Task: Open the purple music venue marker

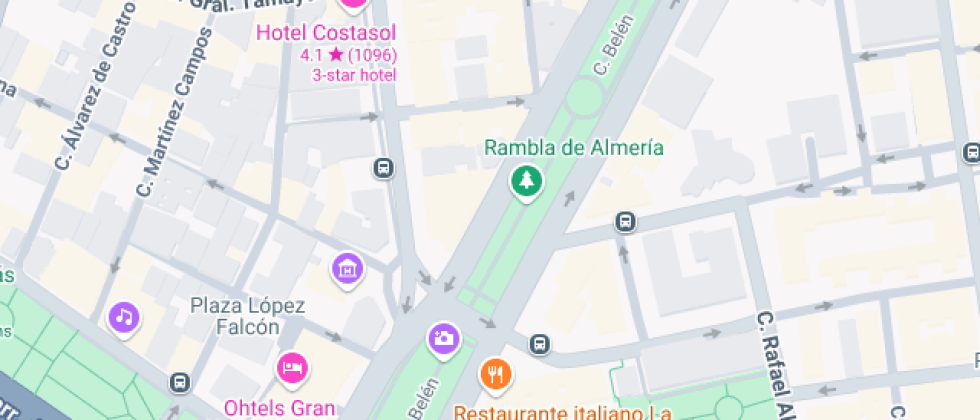Action: click(124, 318)
